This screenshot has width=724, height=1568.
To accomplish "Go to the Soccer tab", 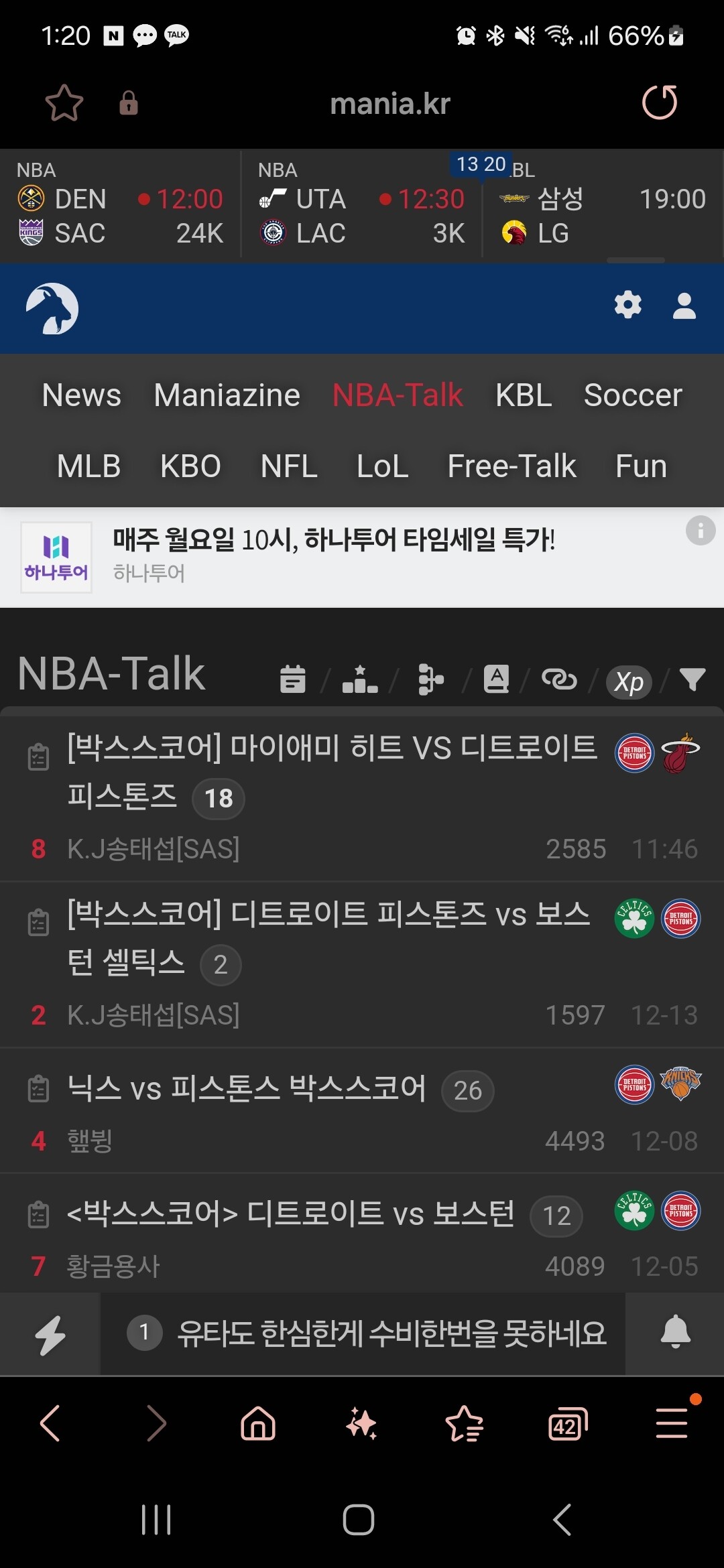I will (x=633, y=395).
